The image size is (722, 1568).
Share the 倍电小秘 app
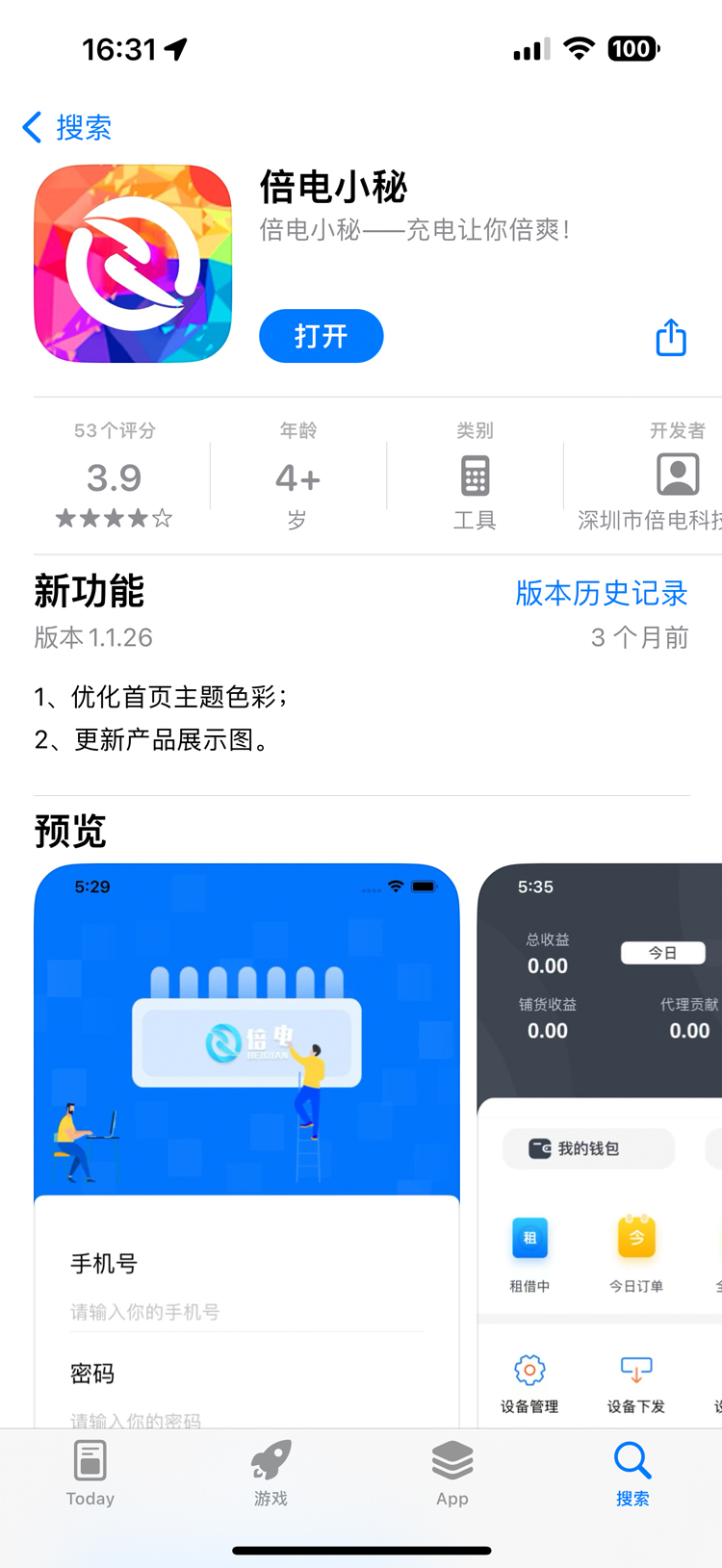670,338
